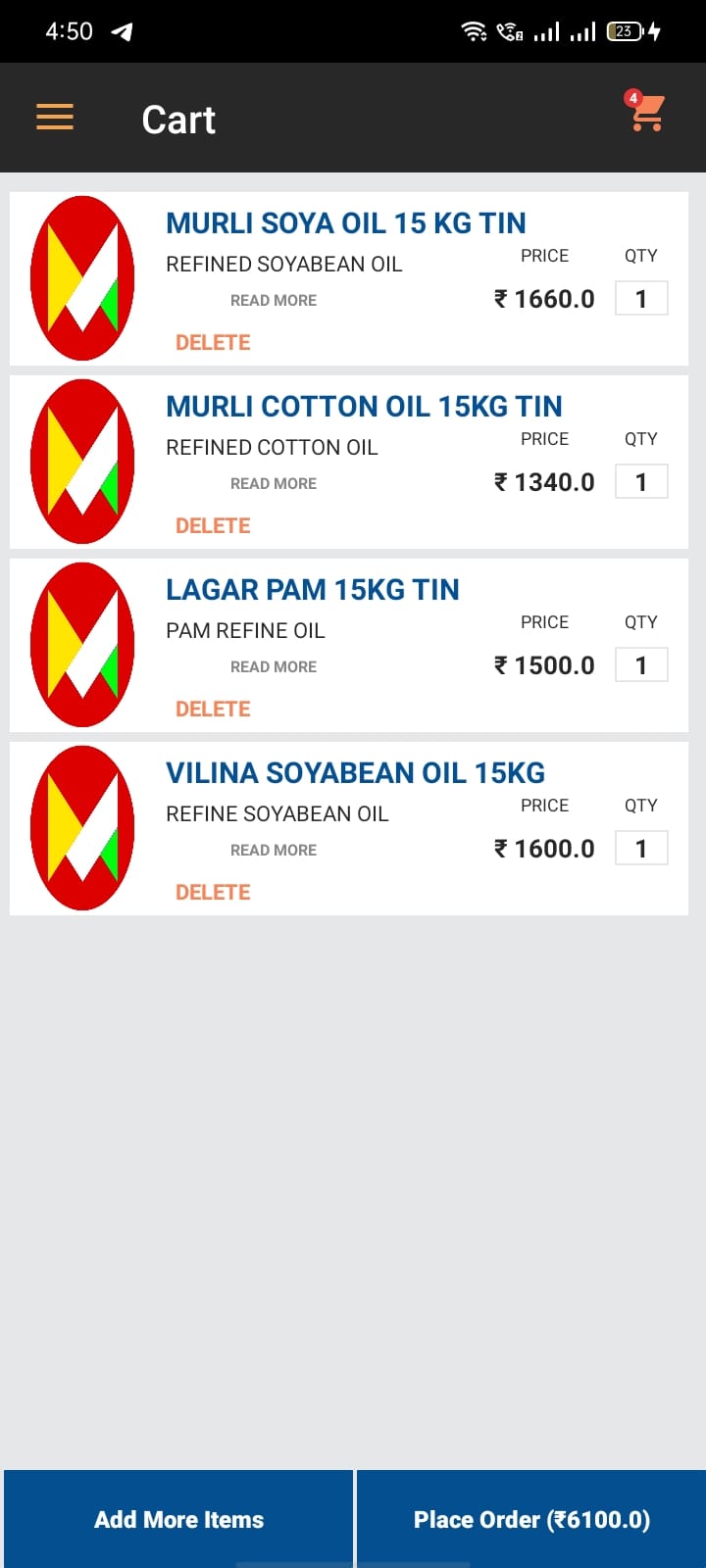Remove Murli Cotton Oil 15KG Tin from cart
706x1568 pixels.
pos(213,525)
